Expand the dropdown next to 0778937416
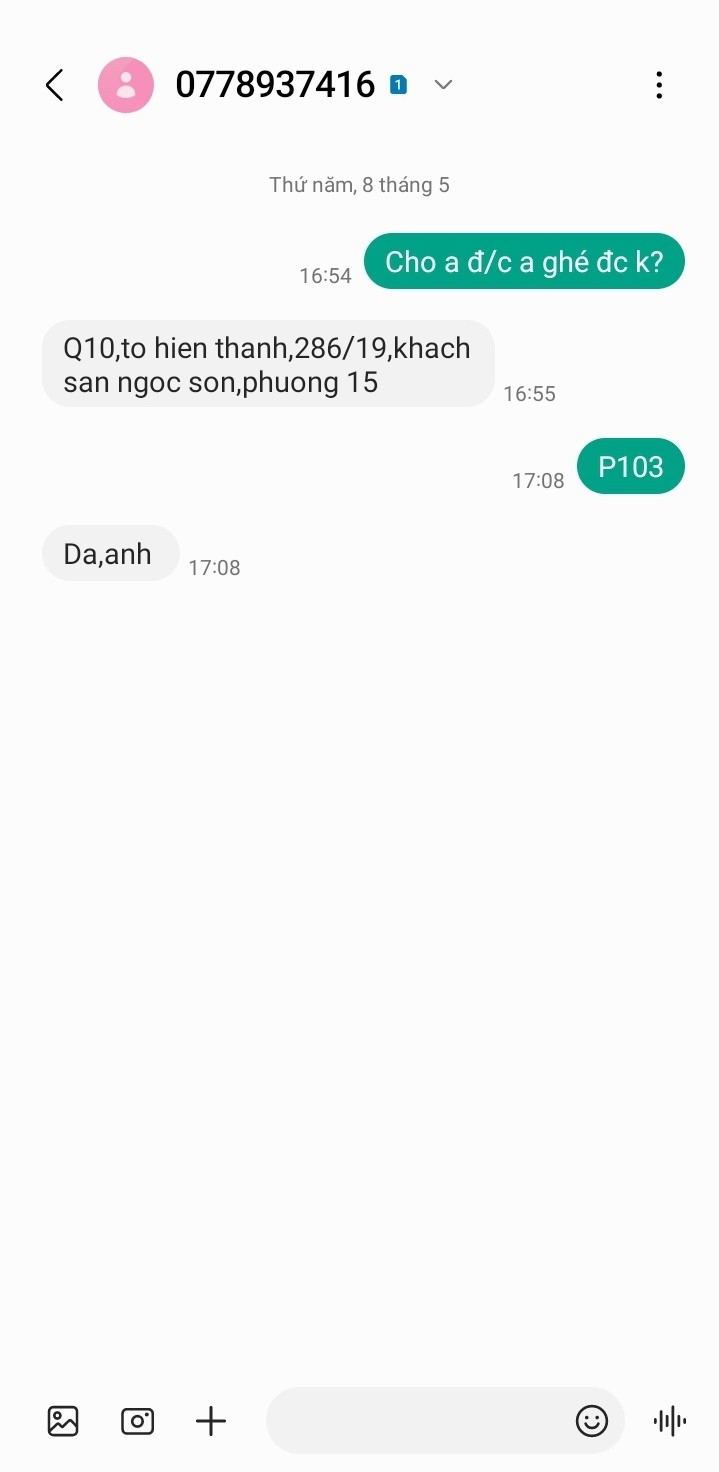 pyautogui.click(x=443, y=85)
